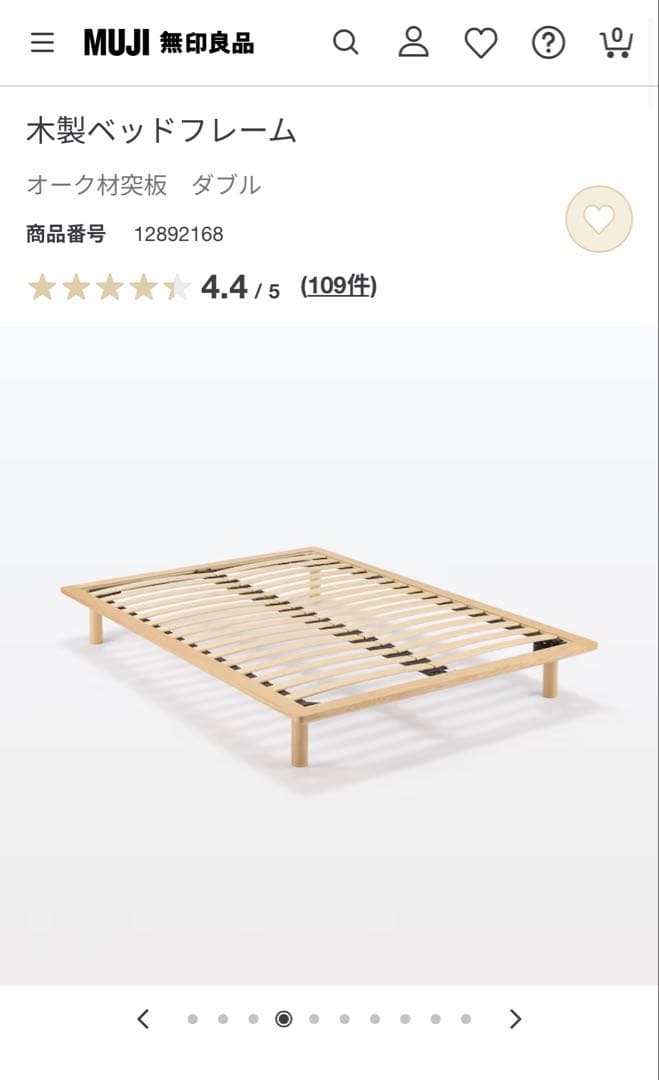659x1080 pixels.
Task: View the favorites list in header
Action: pos(481,43)
